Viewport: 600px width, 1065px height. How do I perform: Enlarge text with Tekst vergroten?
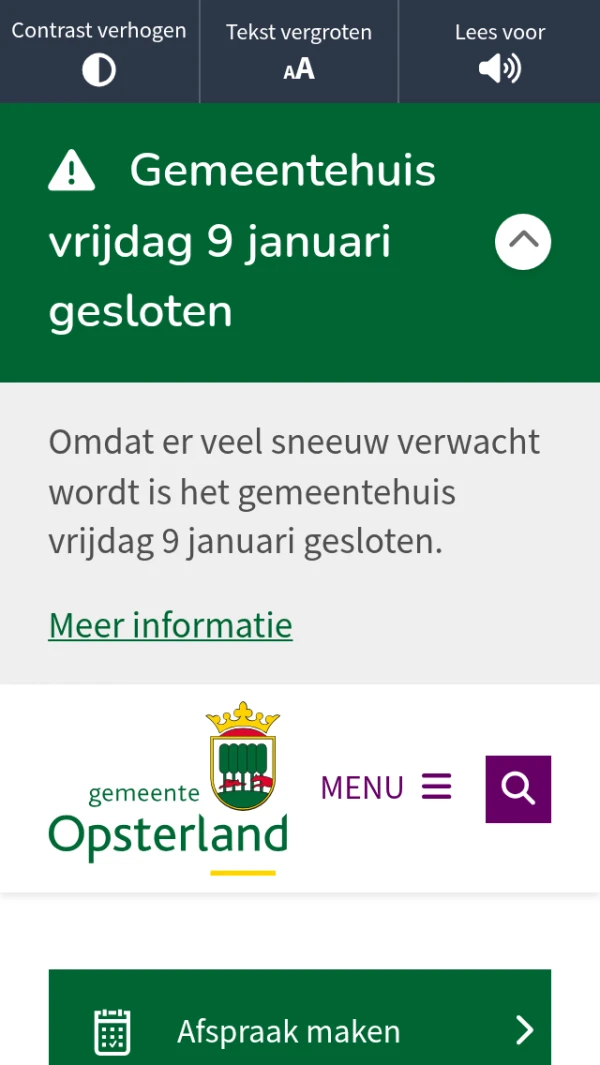299,51
